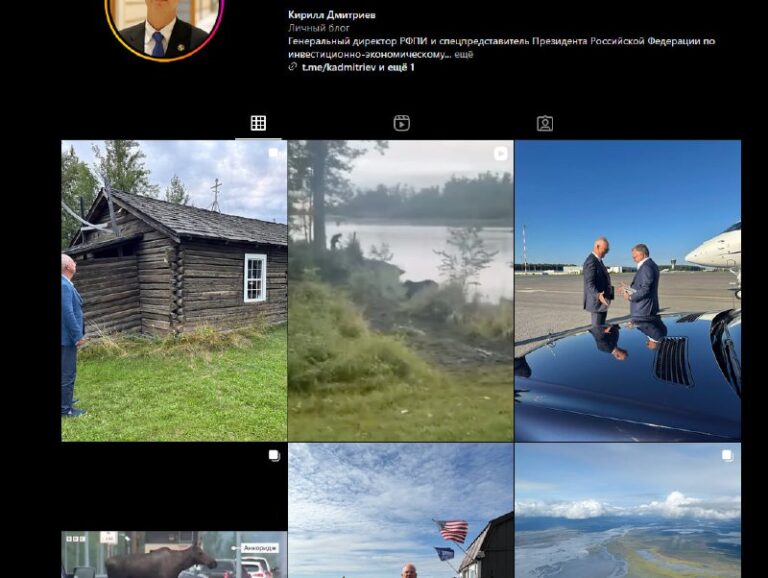This screenshot has height=578, width=768.
Task: Switch to the tagged photos tab
Action: (x=545, y=123)
